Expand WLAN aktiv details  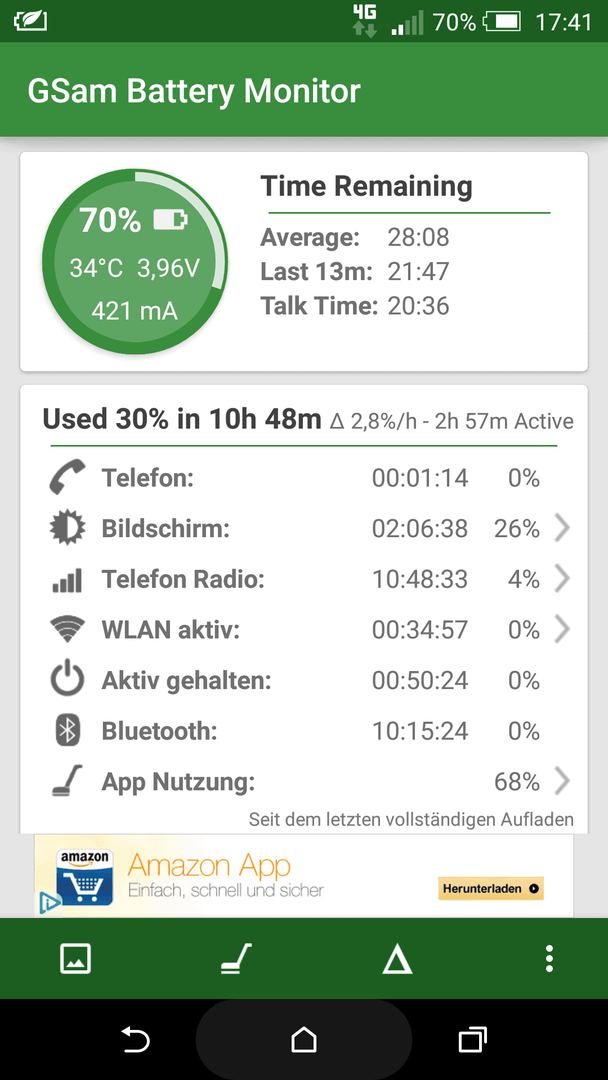(x=304, y=630)
